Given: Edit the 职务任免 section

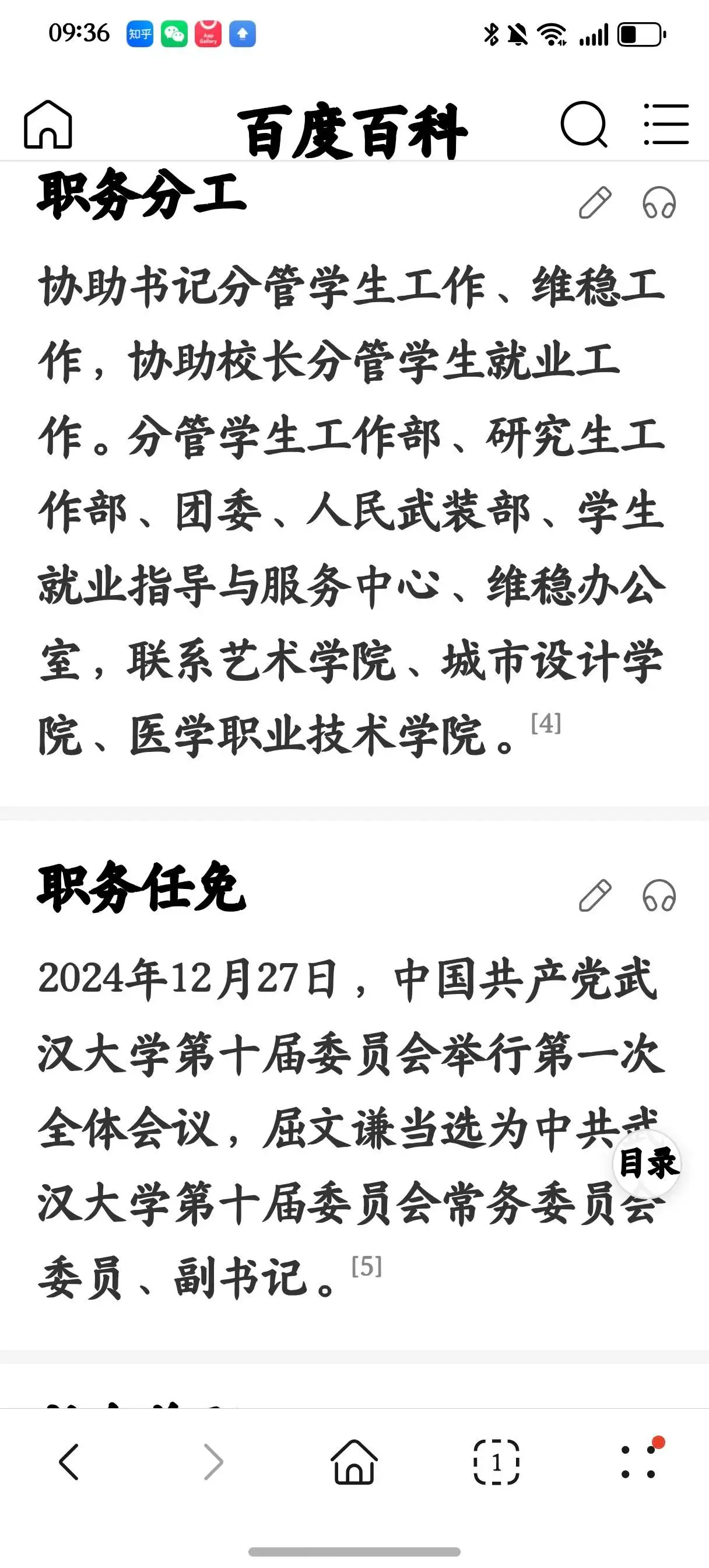Looking at the screenshot, I should pyautogui.click(x=595, y=895).
